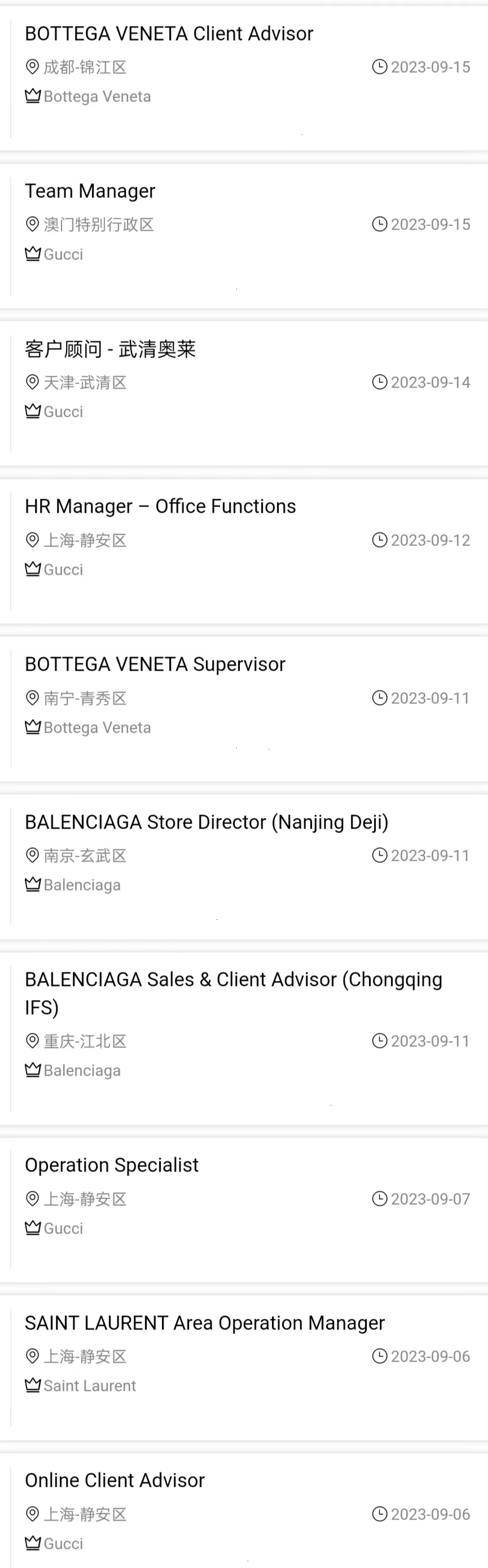488x1568 pixels.
Task: View the Online Client Advisor position
Action: click(115, 1481)
